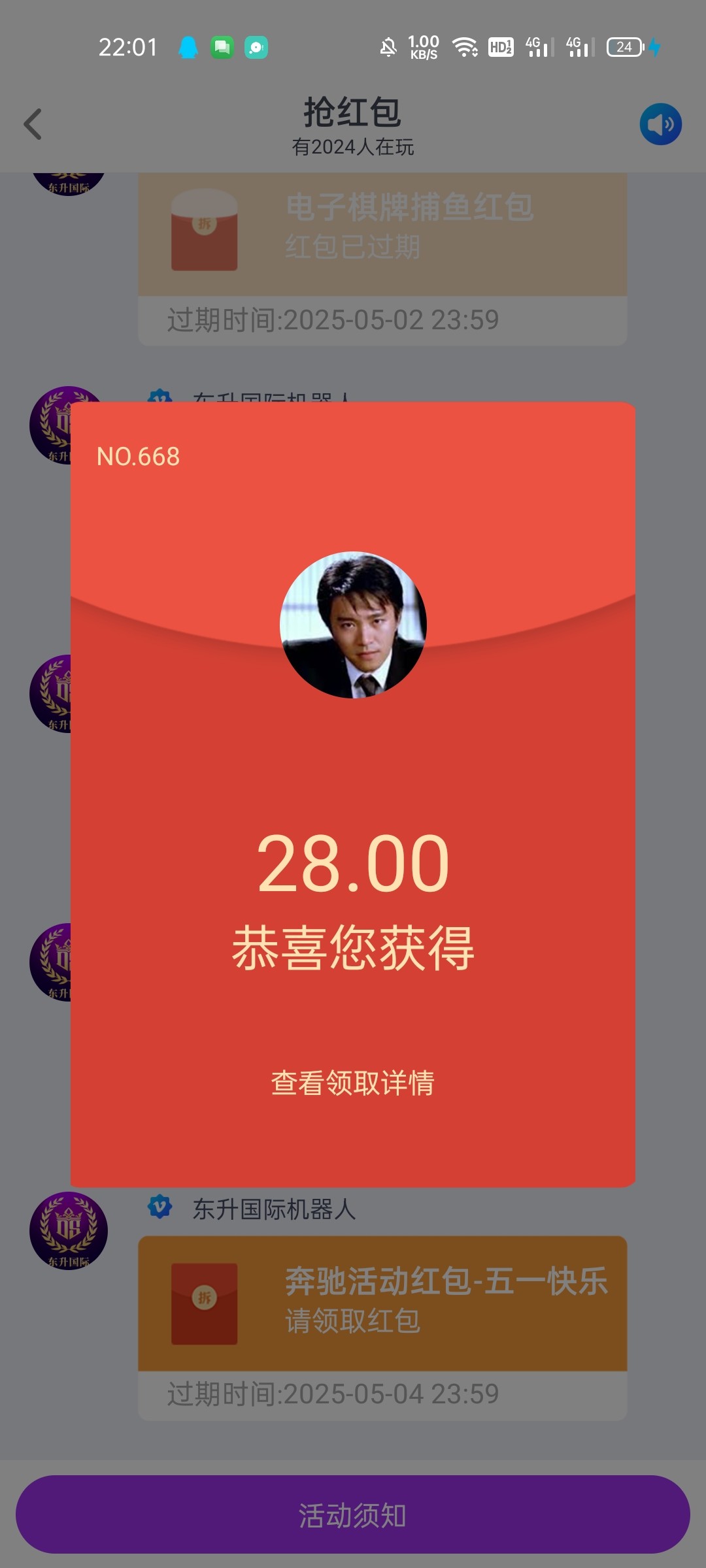Go back using the top-left arrow
This screenshot has width=706, height=1568.
pyautogui.click(x=33, y=124)
